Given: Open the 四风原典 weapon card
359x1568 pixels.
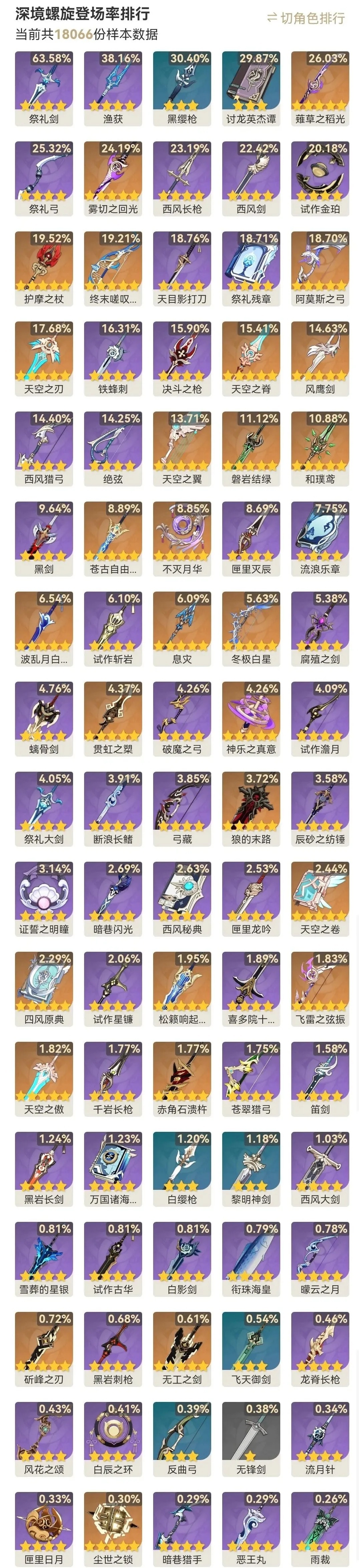Looking at the screenshot, I should 44,989.
